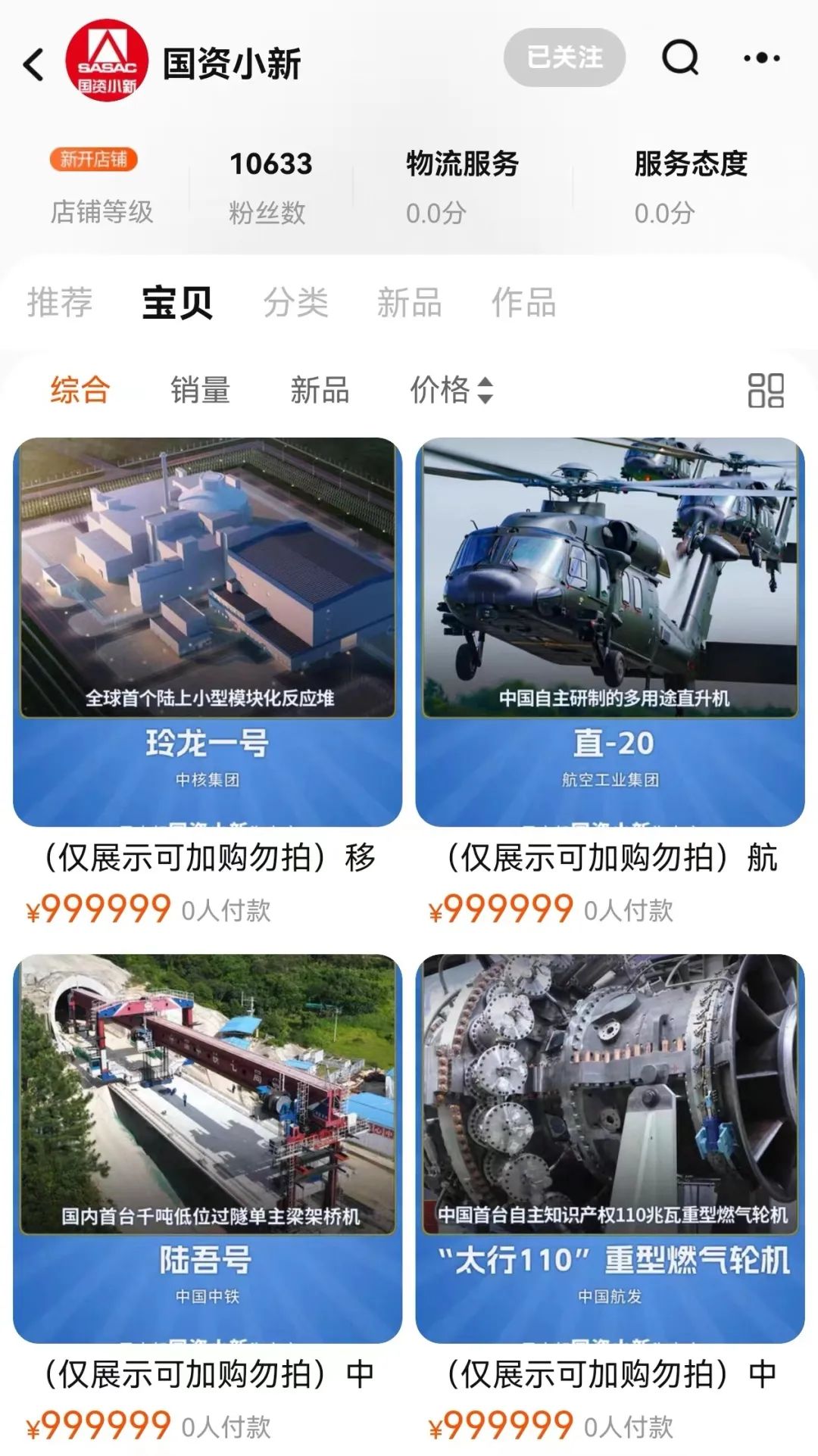
Task: Toggle the grid layout view icon
Action: point(766,391)
